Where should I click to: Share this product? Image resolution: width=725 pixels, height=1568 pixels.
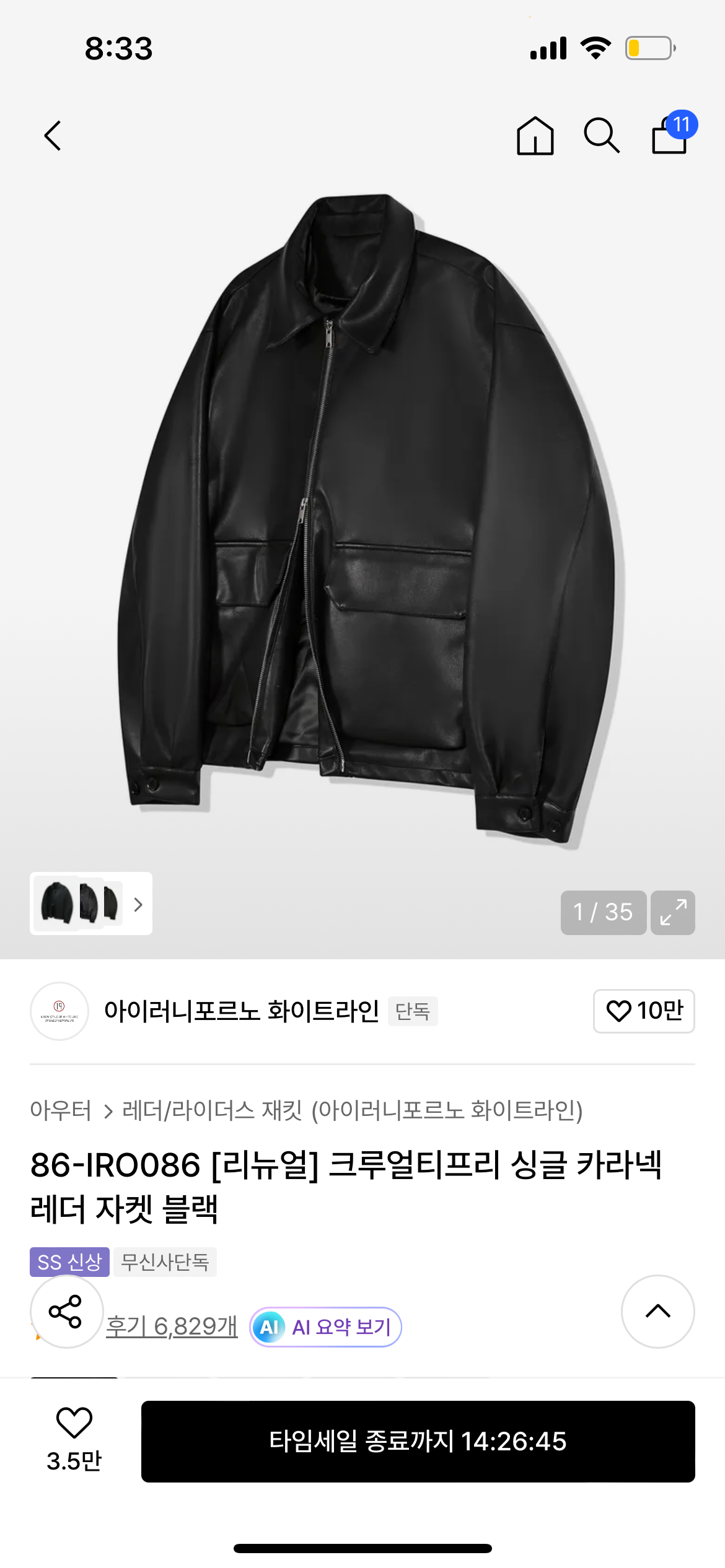pos(66,1311)
